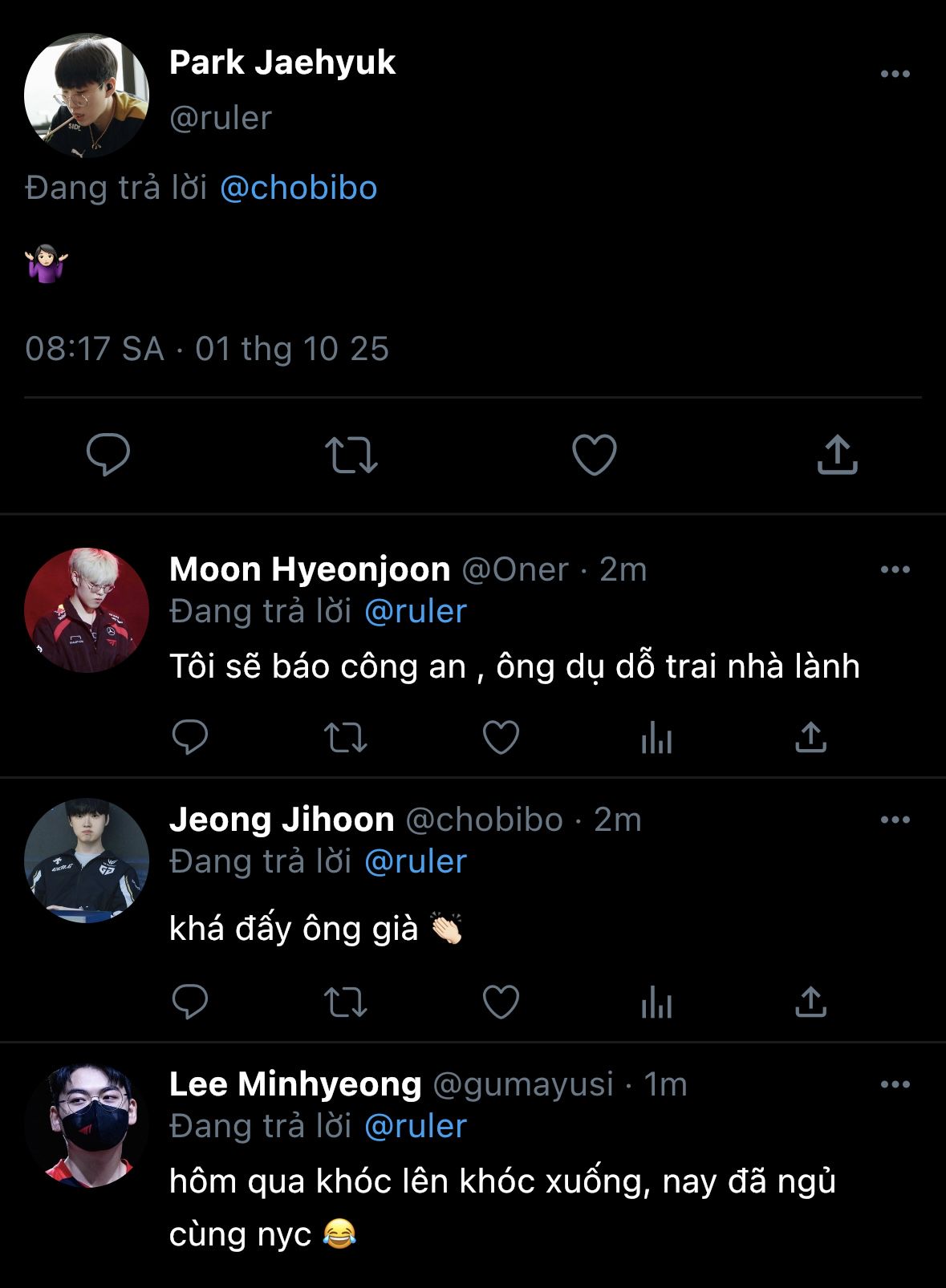Open more options on Jeong Jihoon's reply
The image size is (946, 1288).
tap(895, 820)
